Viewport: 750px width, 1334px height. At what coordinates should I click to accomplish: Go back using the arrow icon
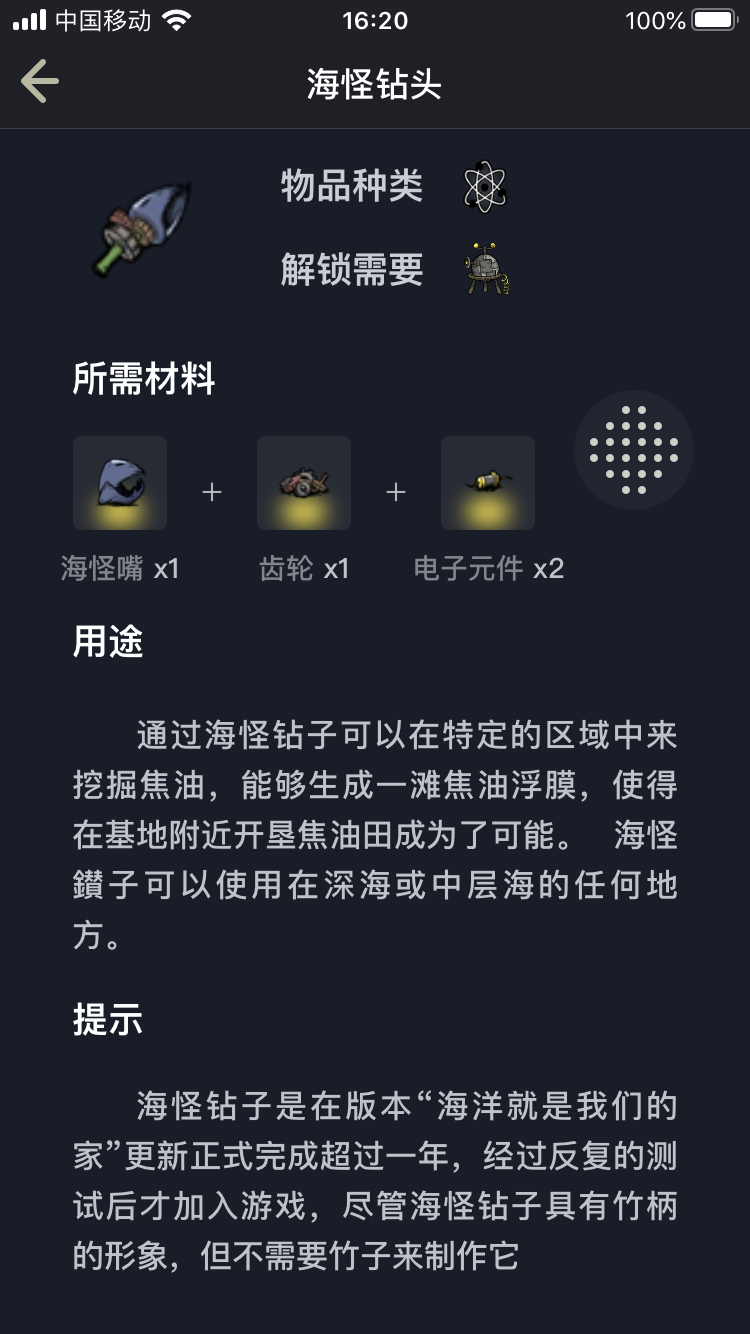point(40,82)
